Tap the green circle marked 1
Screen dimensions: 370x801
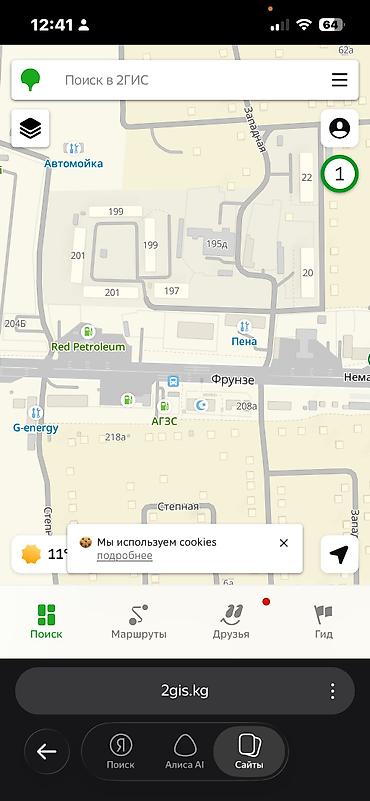[x=339, y=174]
